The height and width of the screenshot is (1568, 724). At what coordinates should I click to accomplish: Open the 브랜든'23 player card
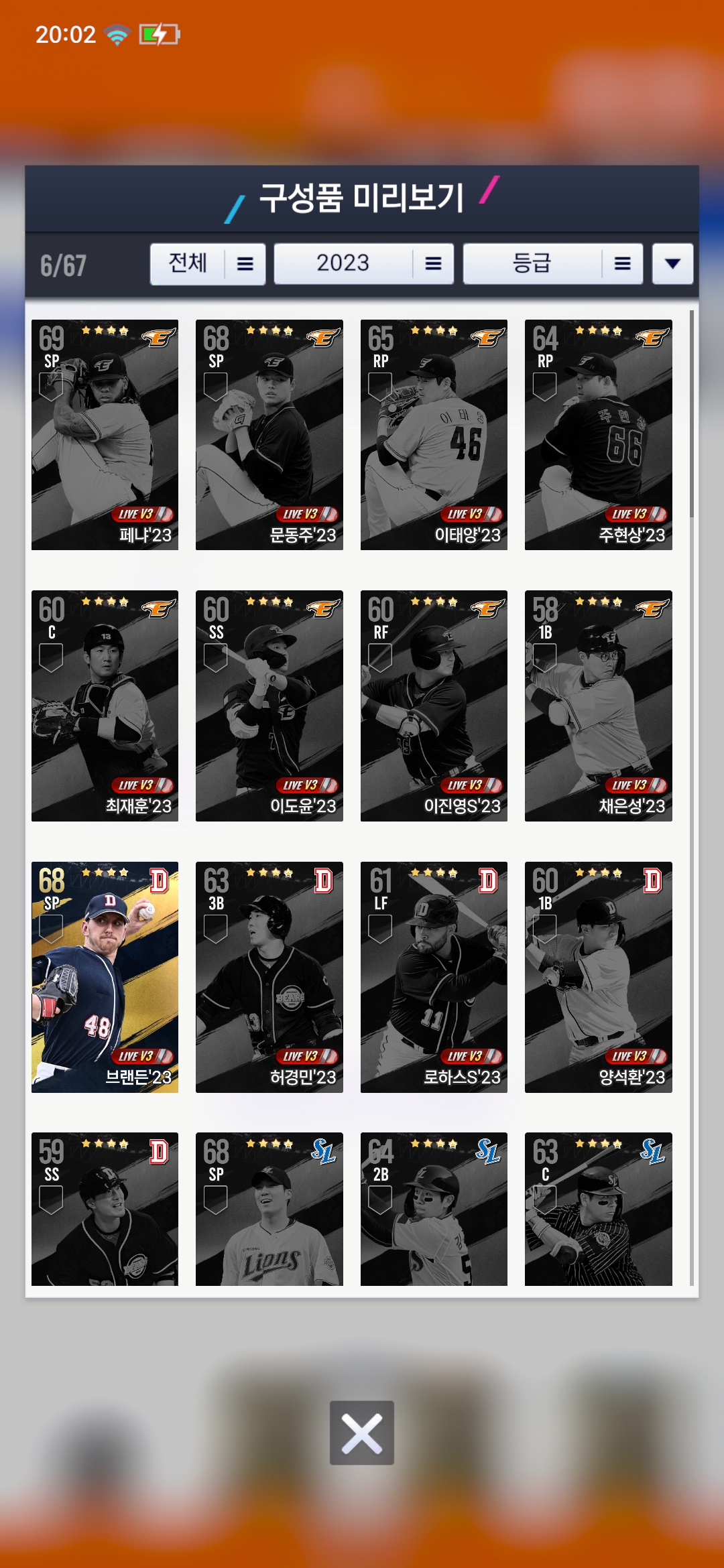coord(105,977)
